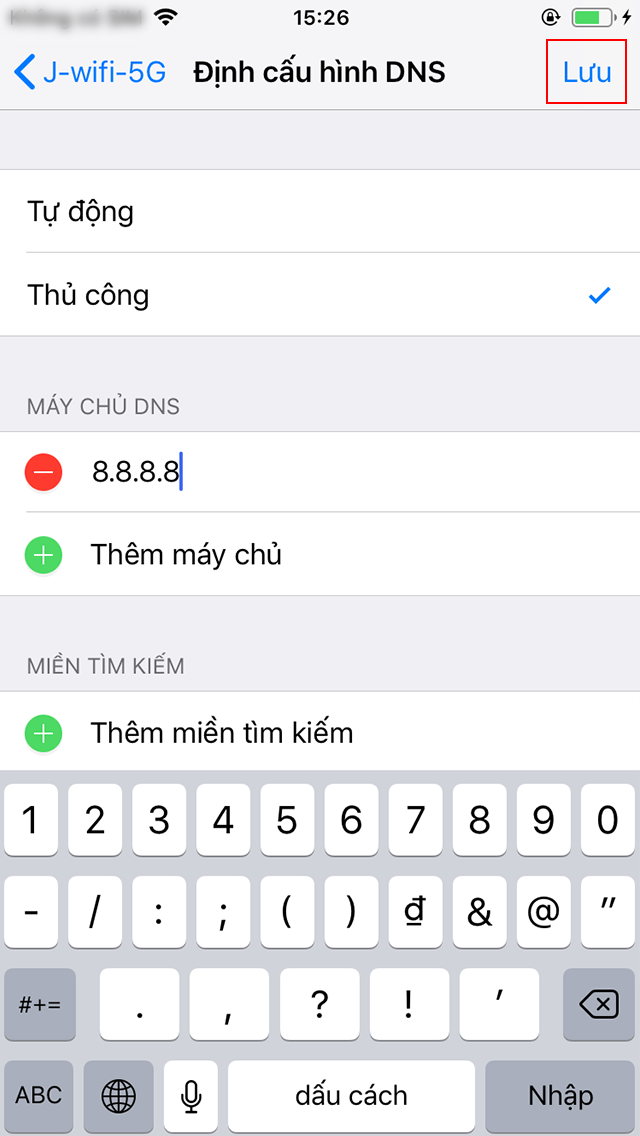Tap the 8.8.8.8 DNS server field
This screenshot has height=1136, width=640.
point(355,472)
